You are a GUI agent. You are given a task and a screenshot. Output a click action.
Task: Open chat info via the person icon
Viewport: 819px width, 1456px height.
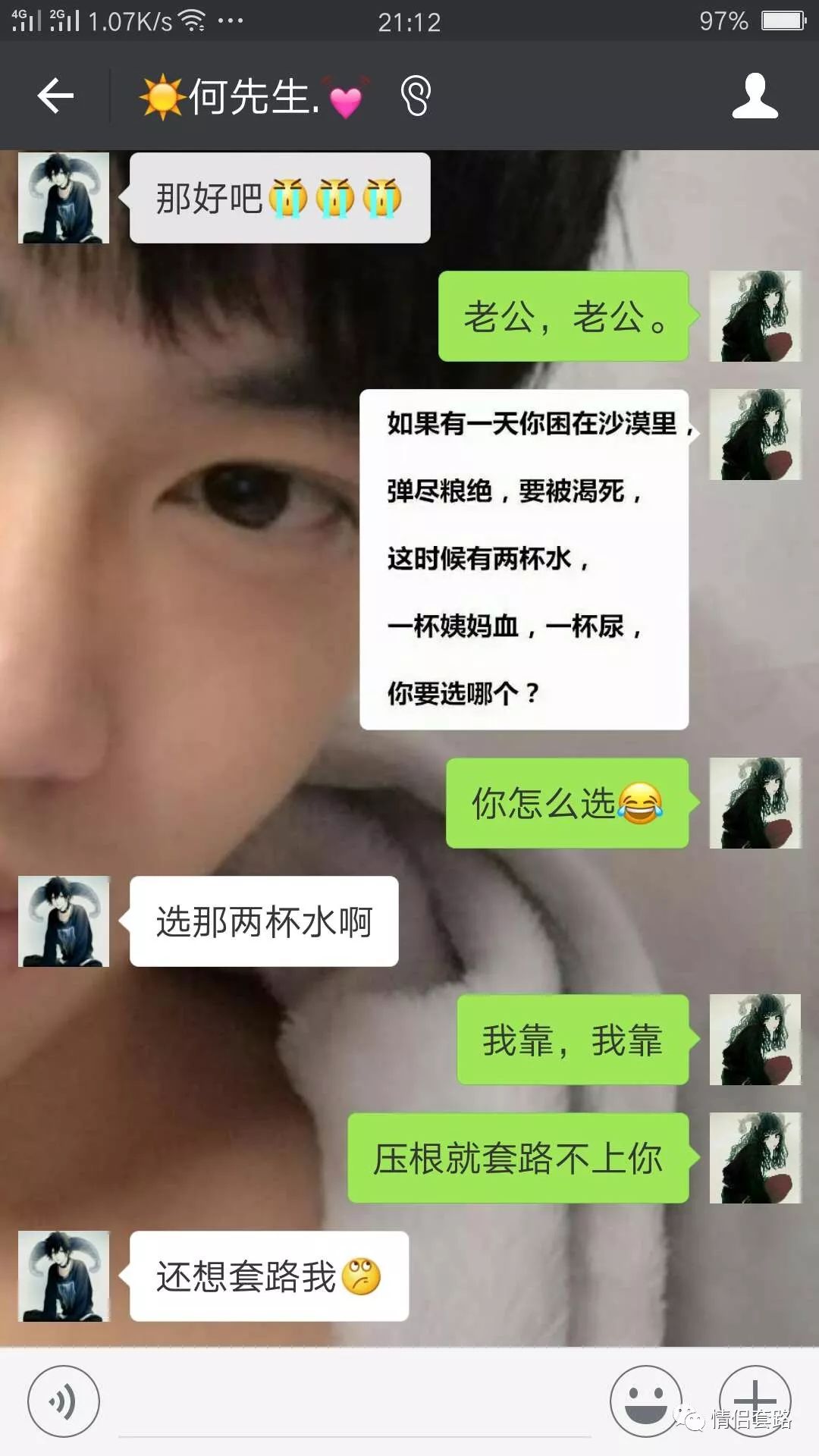pos(755,96)
